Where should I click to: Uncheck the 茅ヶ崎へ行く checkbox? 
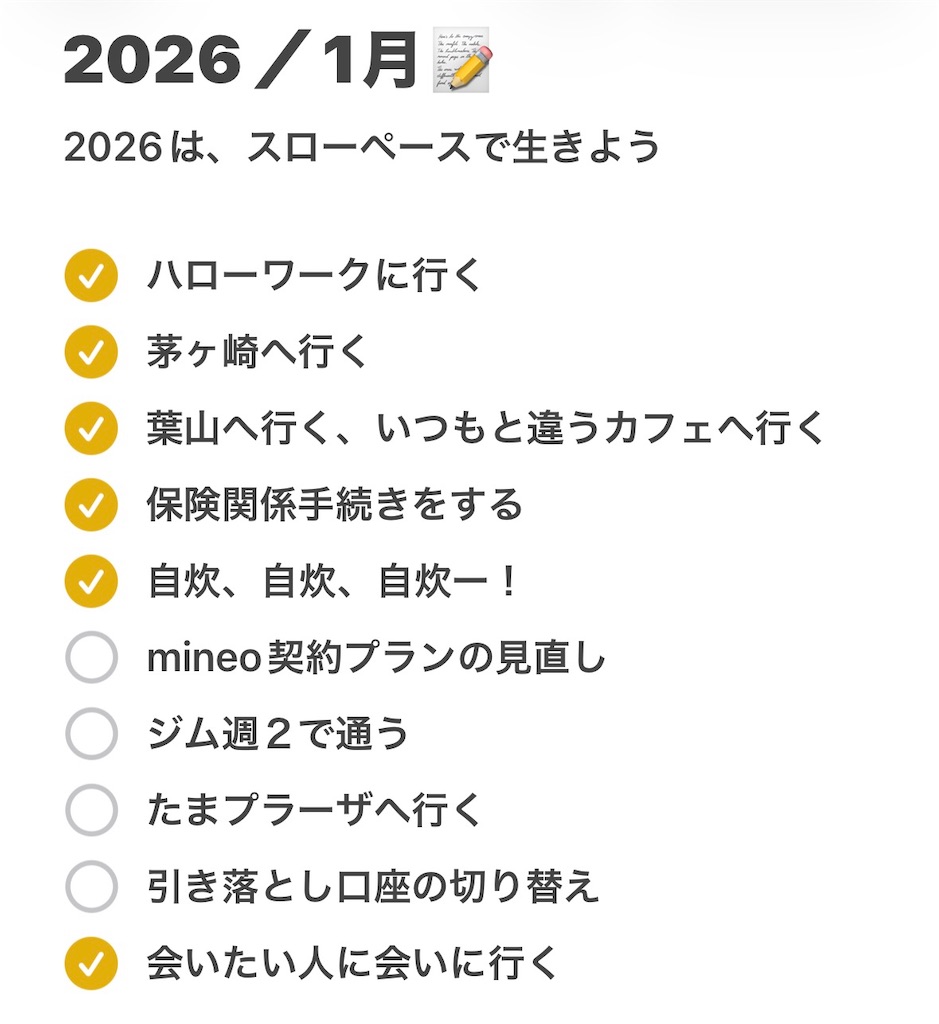[91, 352]
